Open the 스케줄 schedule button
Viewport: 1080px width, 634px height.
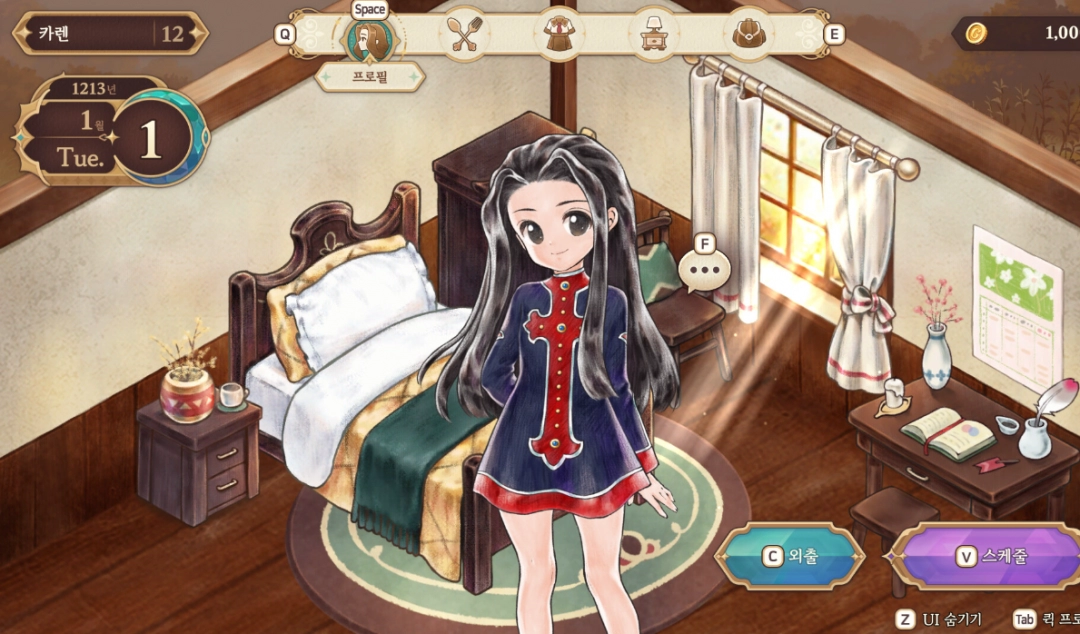[x=985, y=556]
